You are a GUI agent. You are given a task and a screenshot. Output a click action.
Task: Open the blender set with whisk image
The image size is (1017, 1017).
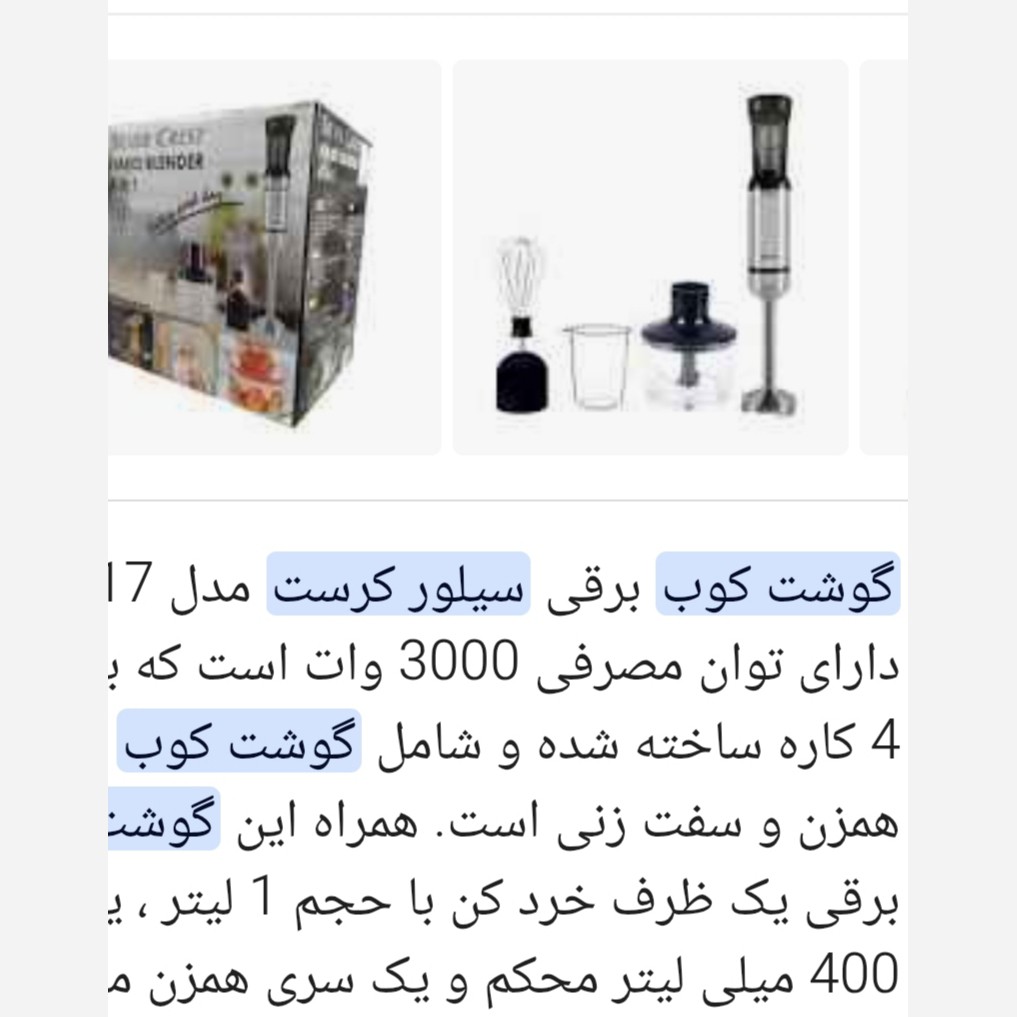[x=650, y=257]
